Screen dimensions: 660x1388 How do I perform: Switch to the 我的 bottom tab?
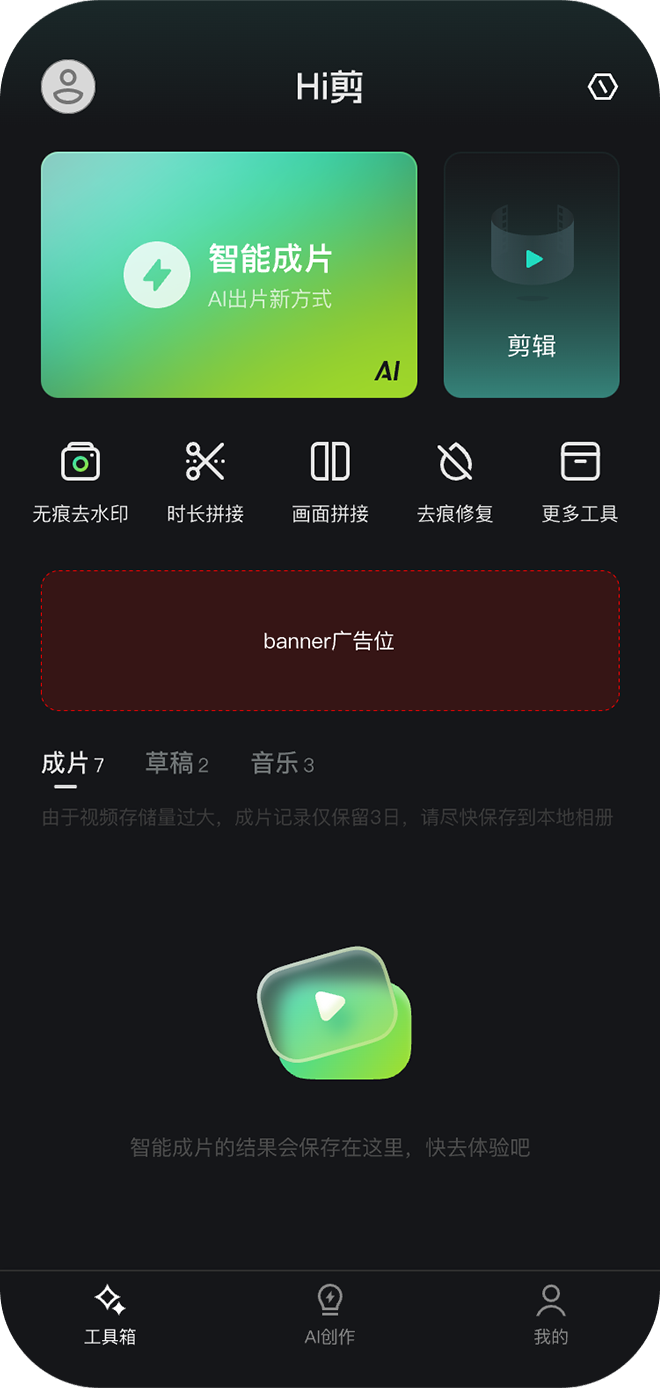click(x=550, y=1315)
